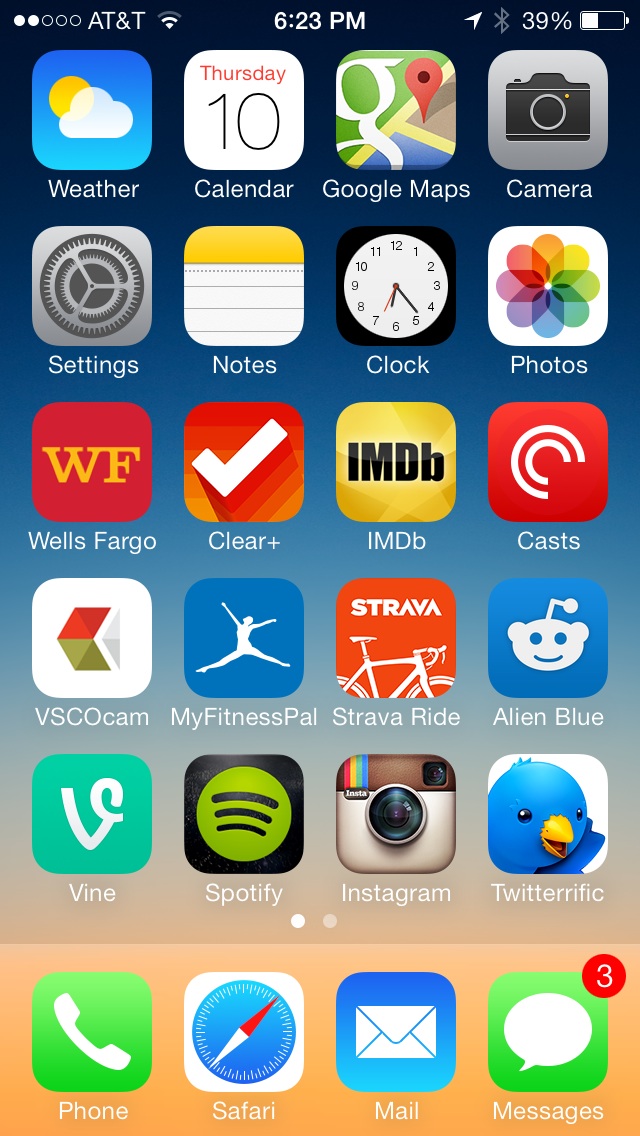Launch the Calendar app
Viewport: 640px width, 1136px height.
[244, 110]
